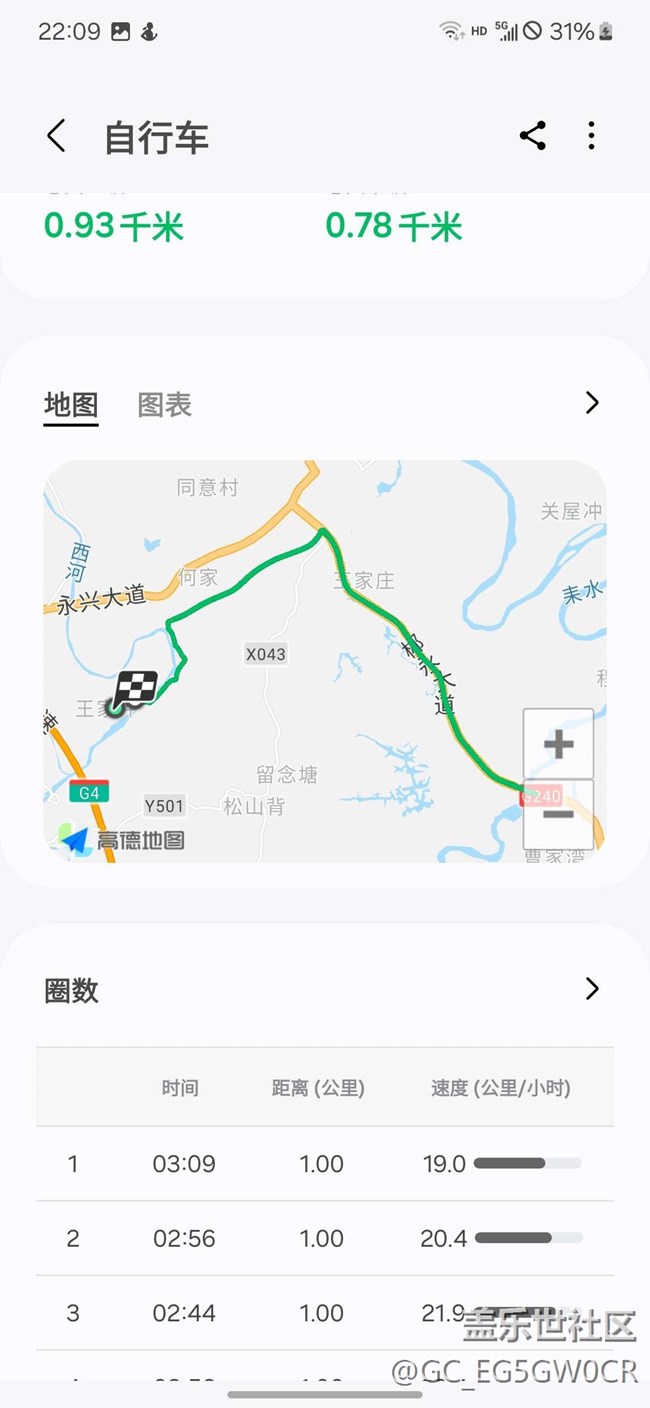Share this cycling workout
650x1408 pixels.
point(533,136)
